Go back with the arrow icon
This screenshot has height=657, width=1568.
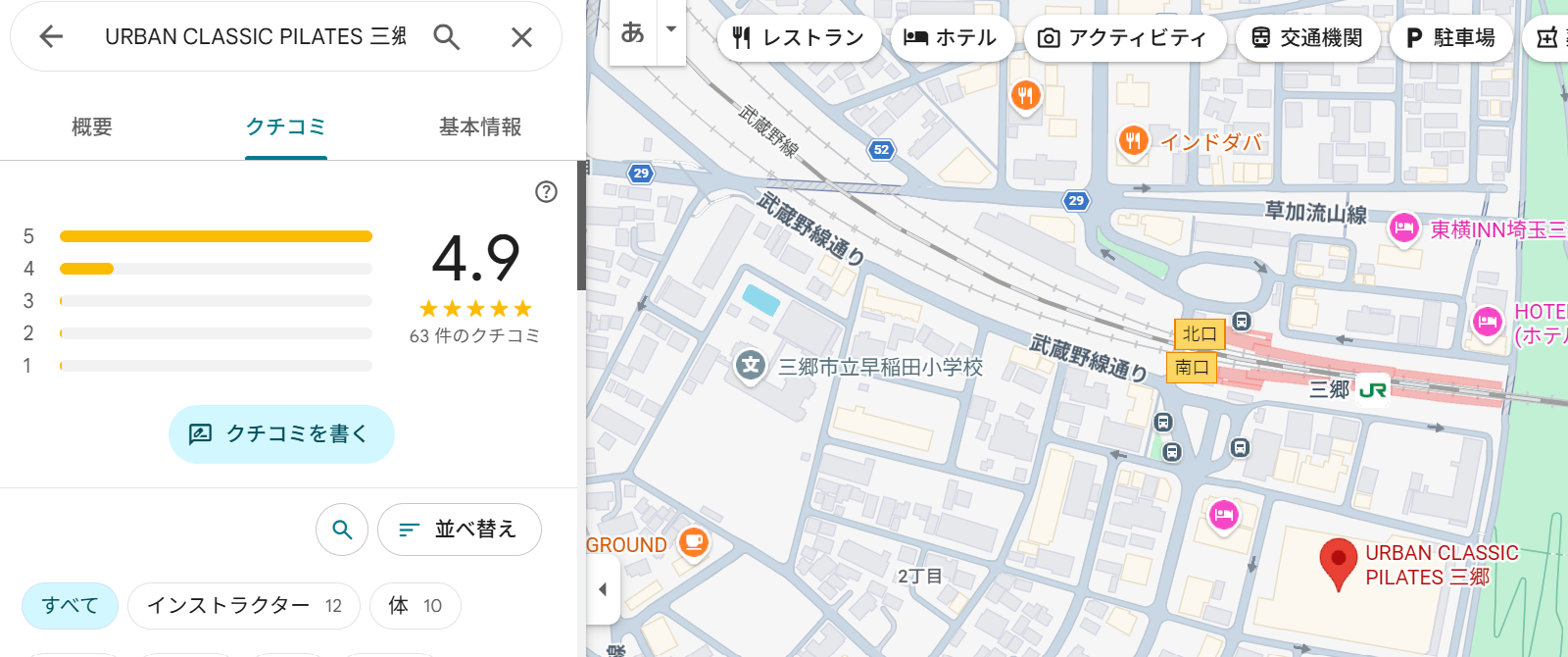pos(51,37)
